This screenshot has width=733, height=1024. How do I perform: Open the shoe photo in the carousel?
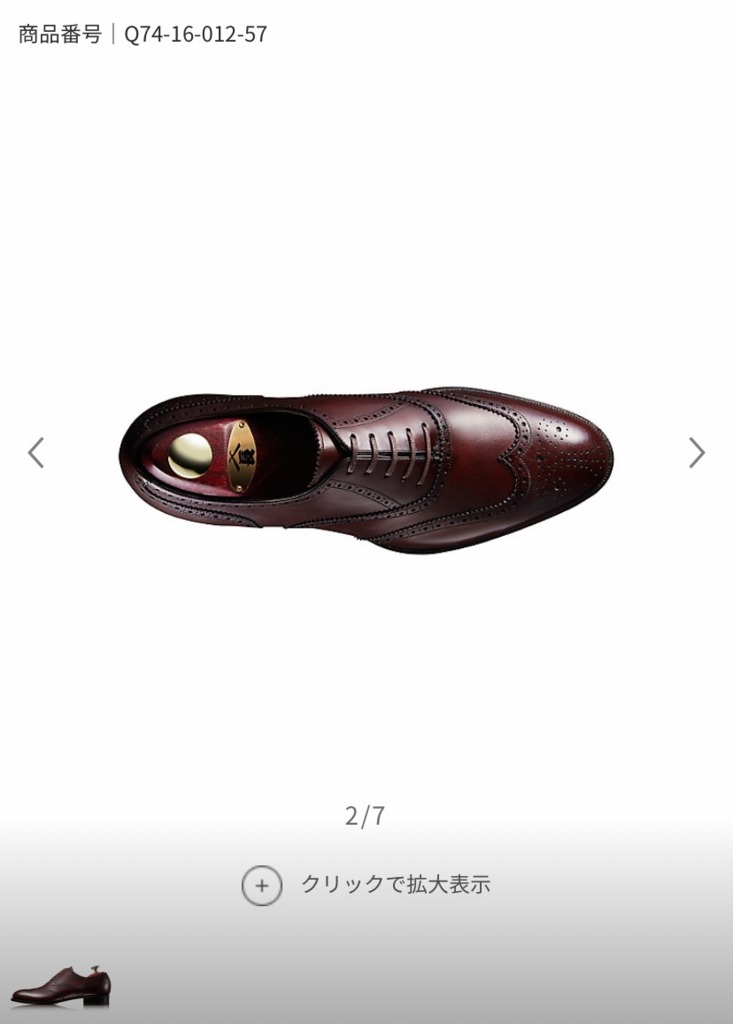[366, 470]
